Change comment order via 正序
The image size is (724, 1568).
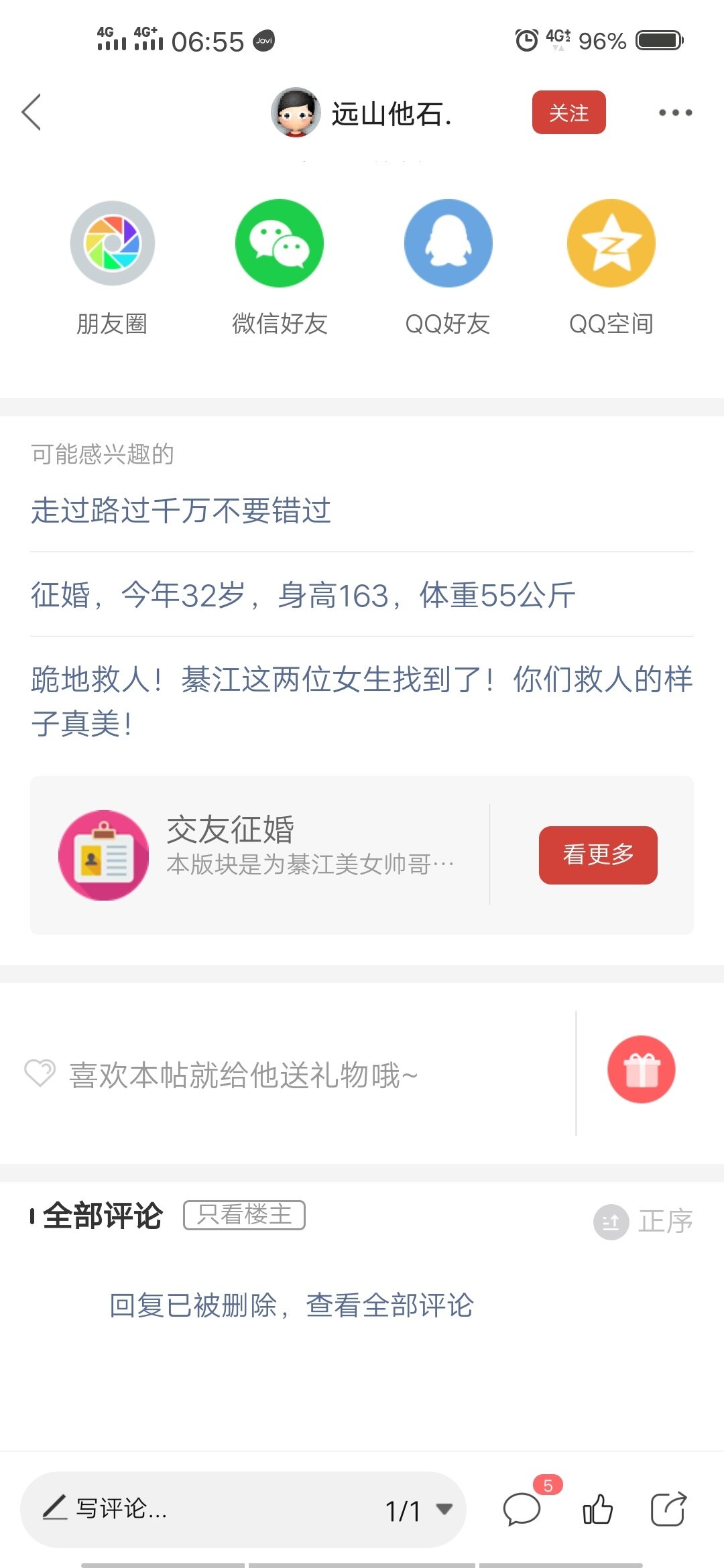coord(644,1221)
